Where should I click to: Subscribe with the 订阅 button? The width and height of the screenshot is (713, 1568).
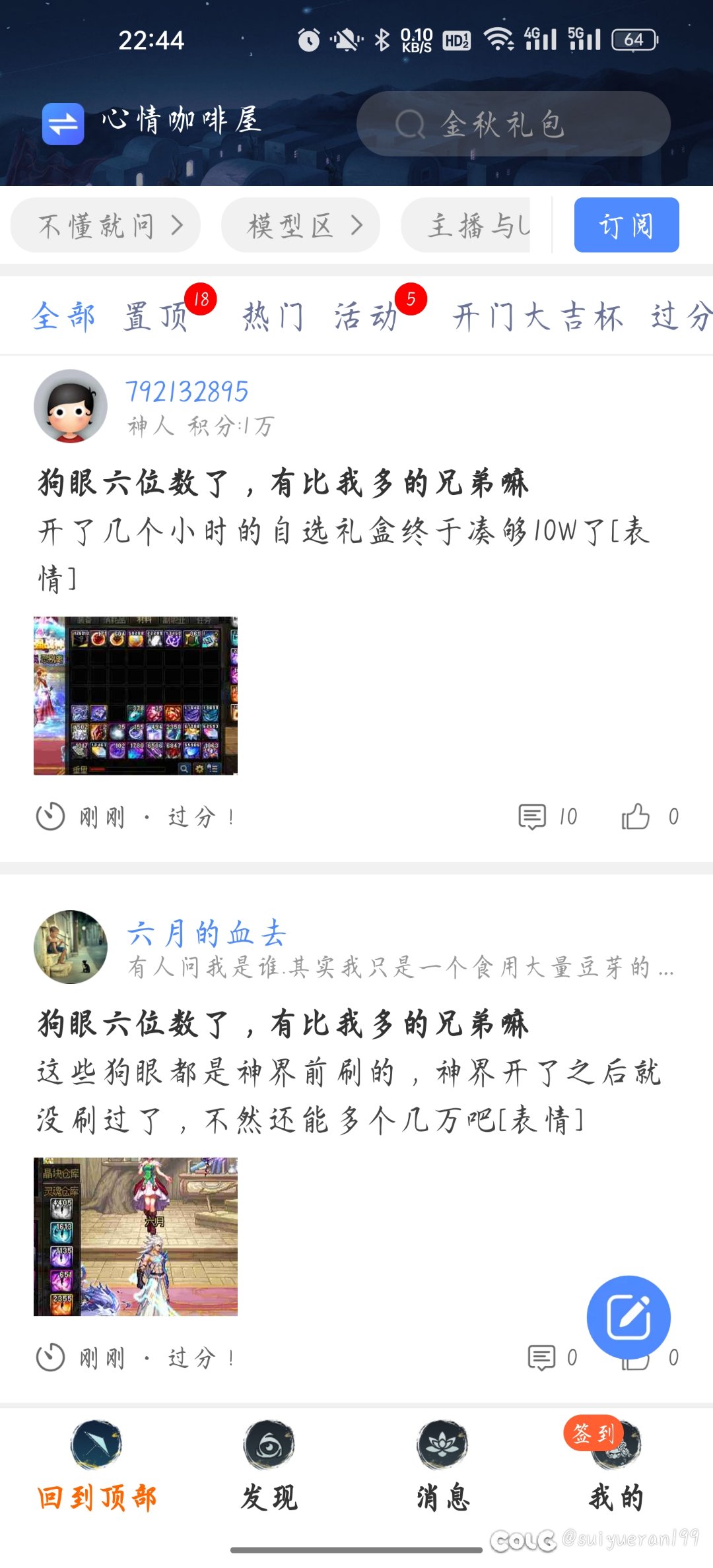click(626, 226)
